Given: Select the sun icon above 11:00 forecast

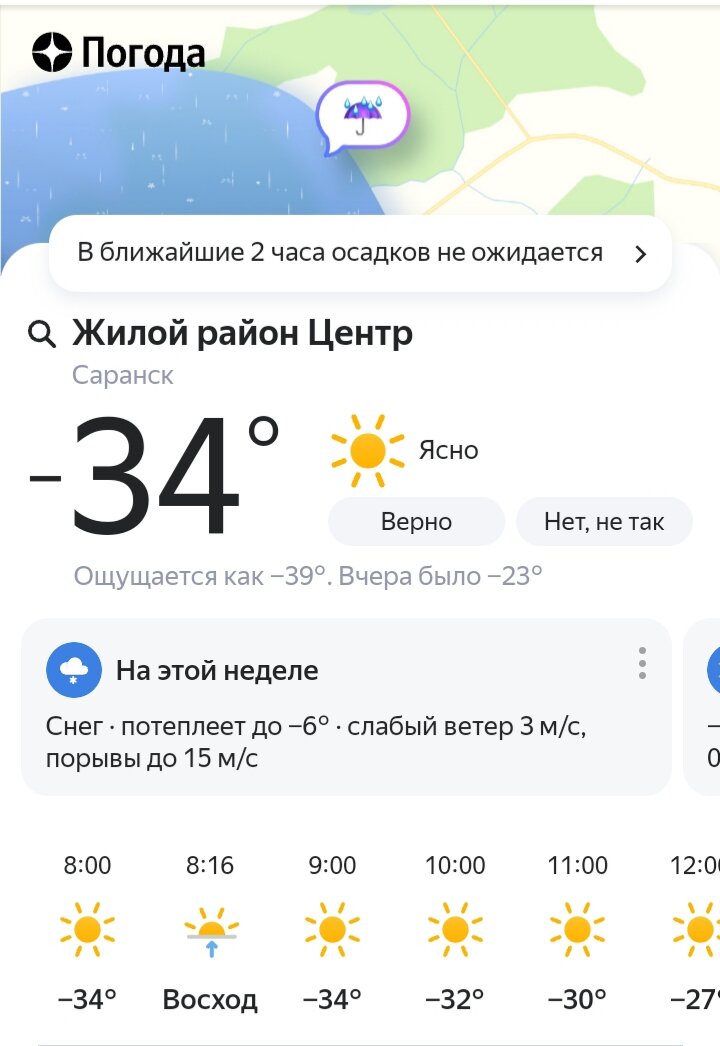Looking at the screenshot, I should click(x=575, y=930).
